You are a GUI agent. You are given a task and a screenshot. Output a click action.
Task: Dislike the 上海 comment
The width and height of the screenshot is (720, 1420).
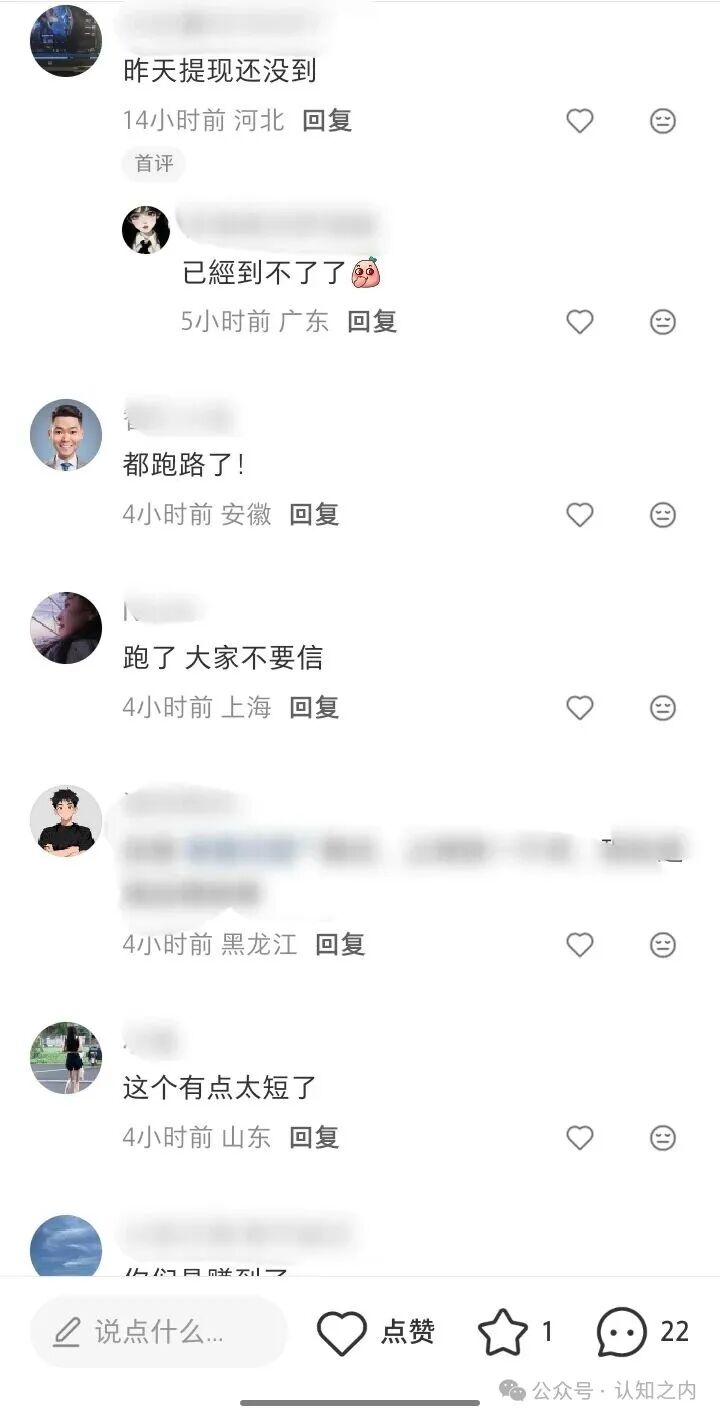click(663, 708)
